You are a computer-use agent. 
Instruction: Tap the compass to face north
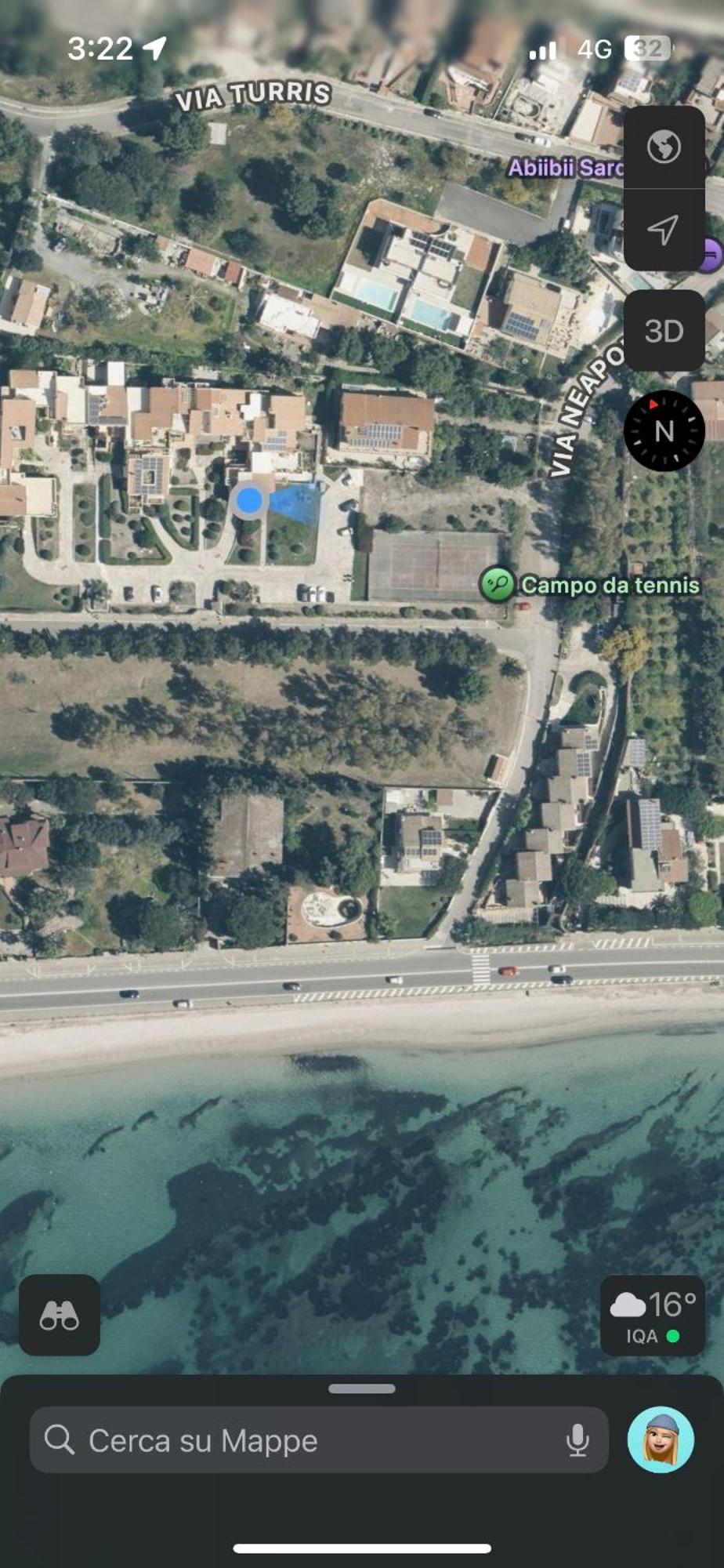point(664,430)
